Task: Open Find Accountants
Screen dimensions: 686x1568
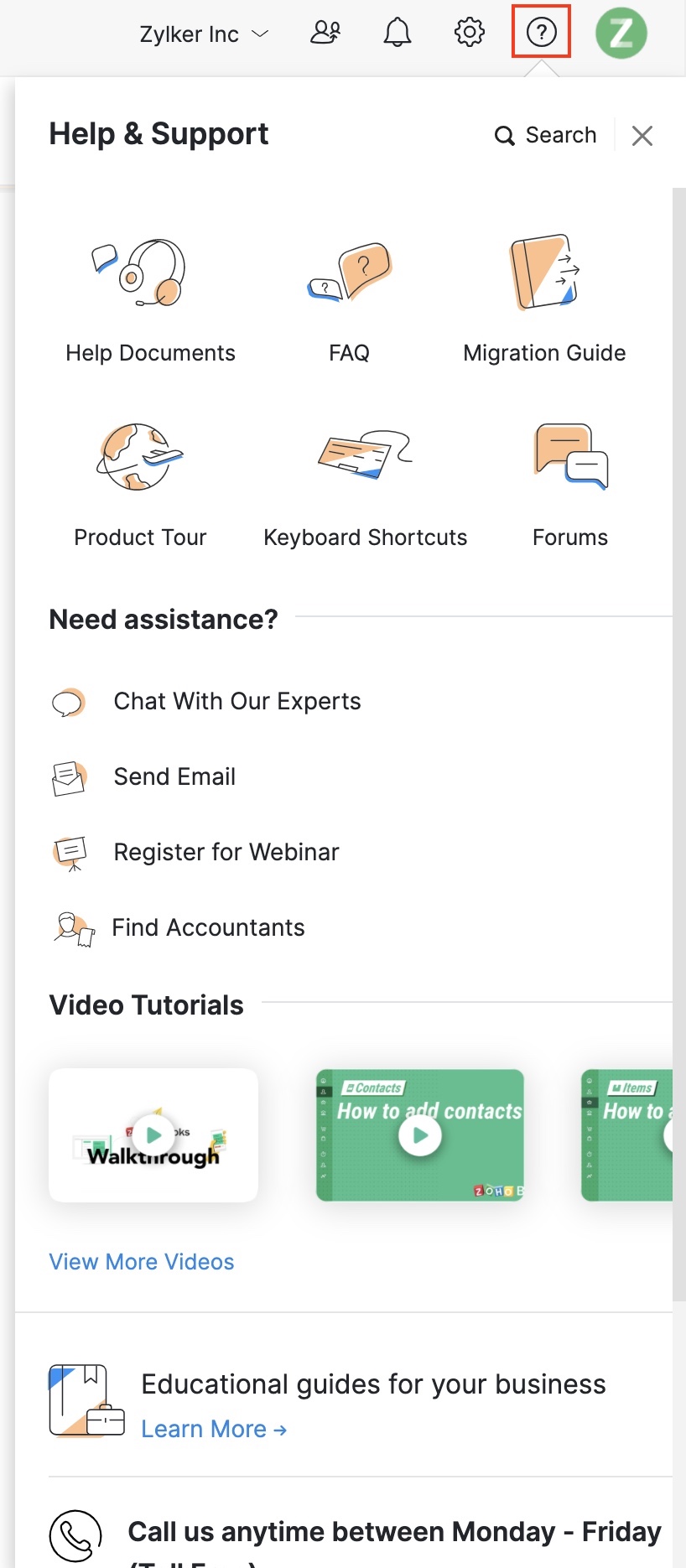Action: [208, 927]
